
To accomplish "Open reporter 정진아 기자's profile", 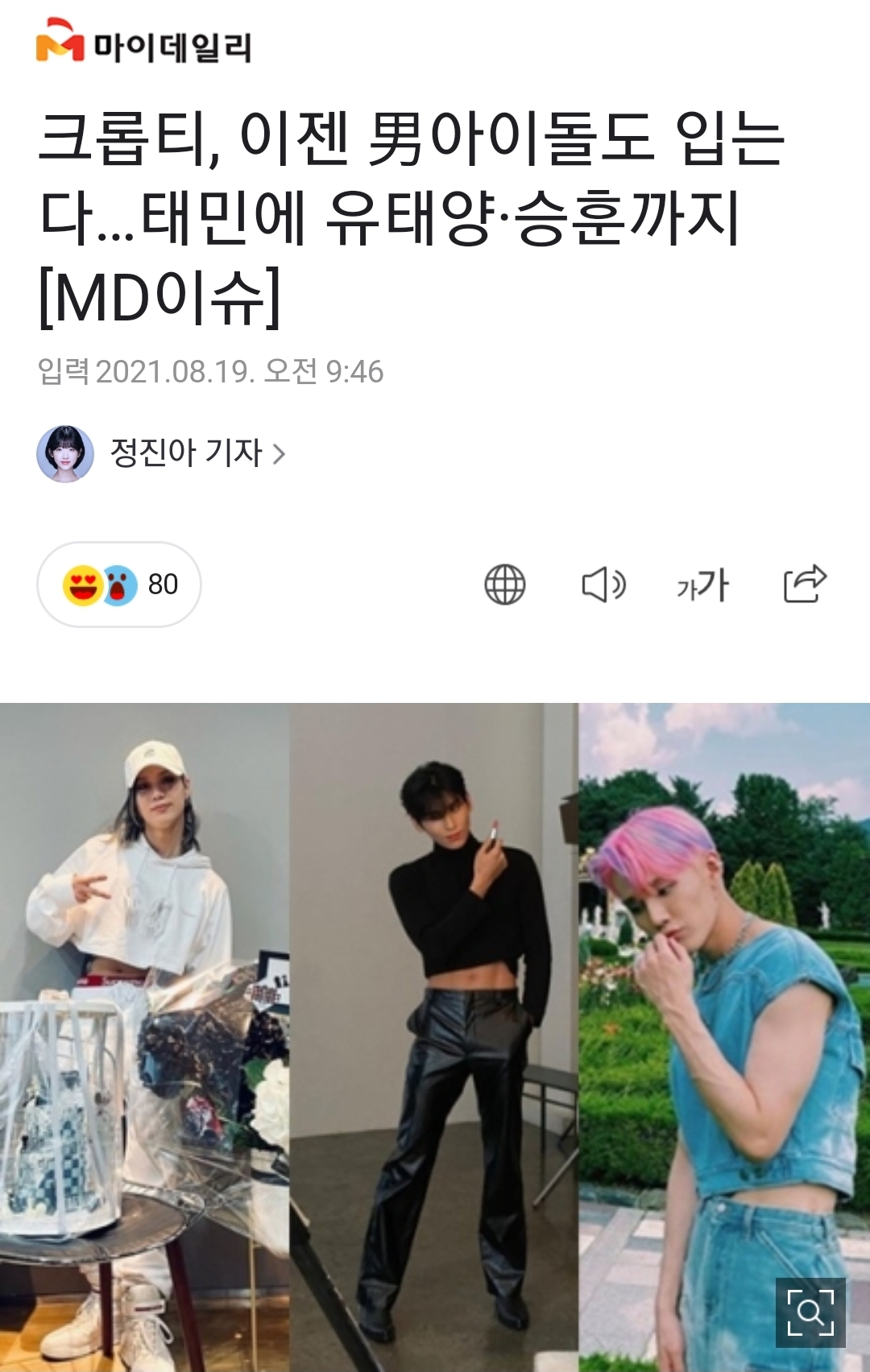I will [161, 453].
